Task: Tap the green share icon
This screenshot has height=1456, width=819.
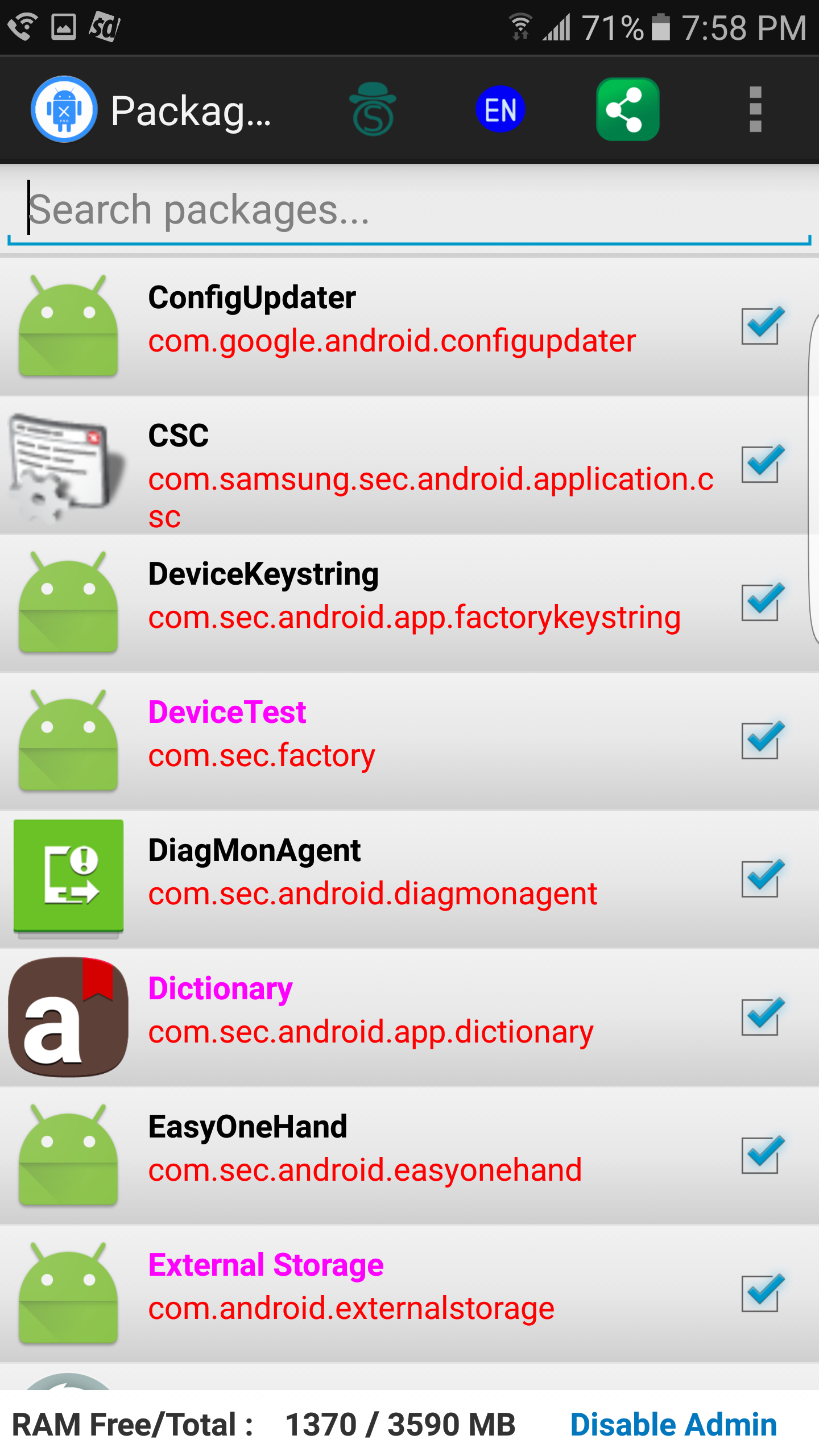Action: pos(628,109)
